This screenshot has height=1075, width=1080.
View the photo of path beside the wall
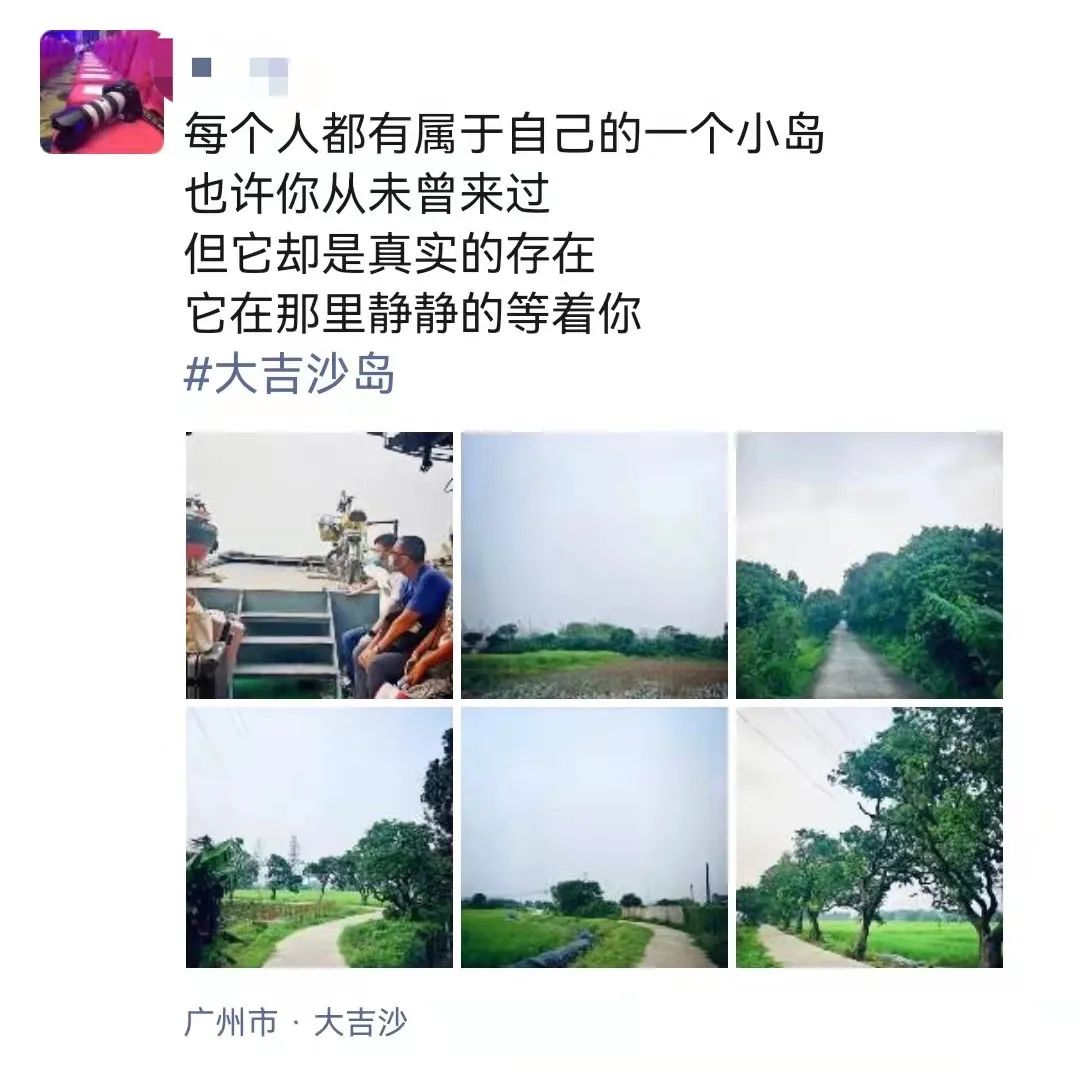594,838
